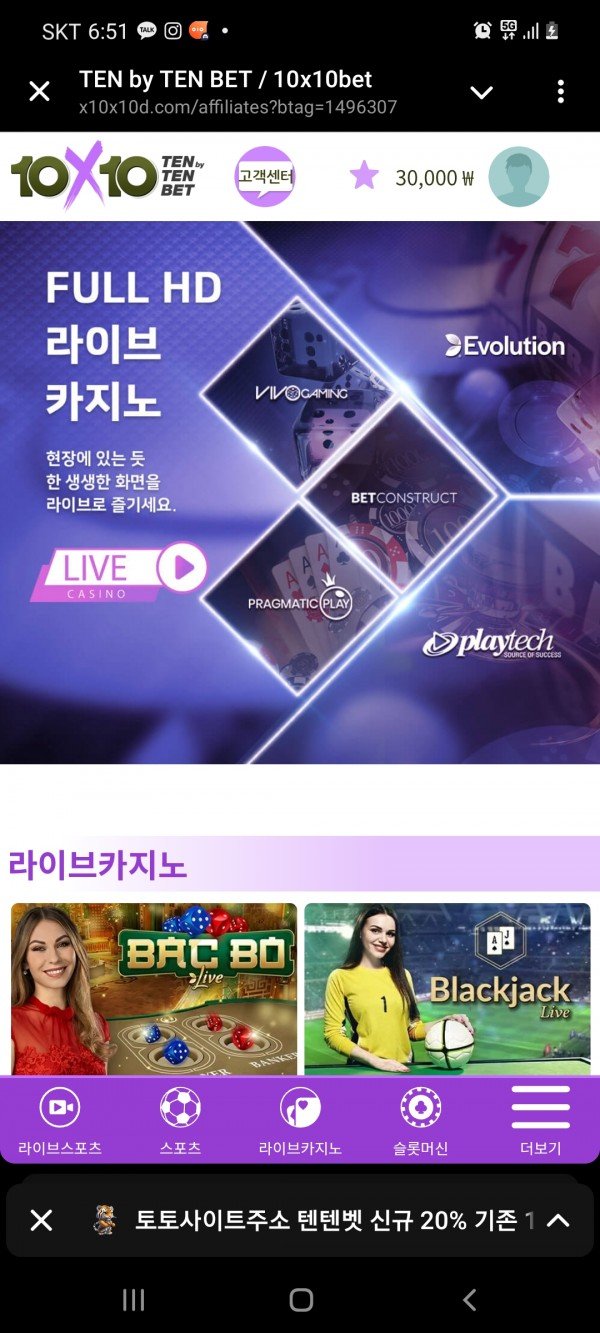Switch to the 스포츠 tab
600x1333 pixels.
pyautogui.click(x=180, y=1120)
